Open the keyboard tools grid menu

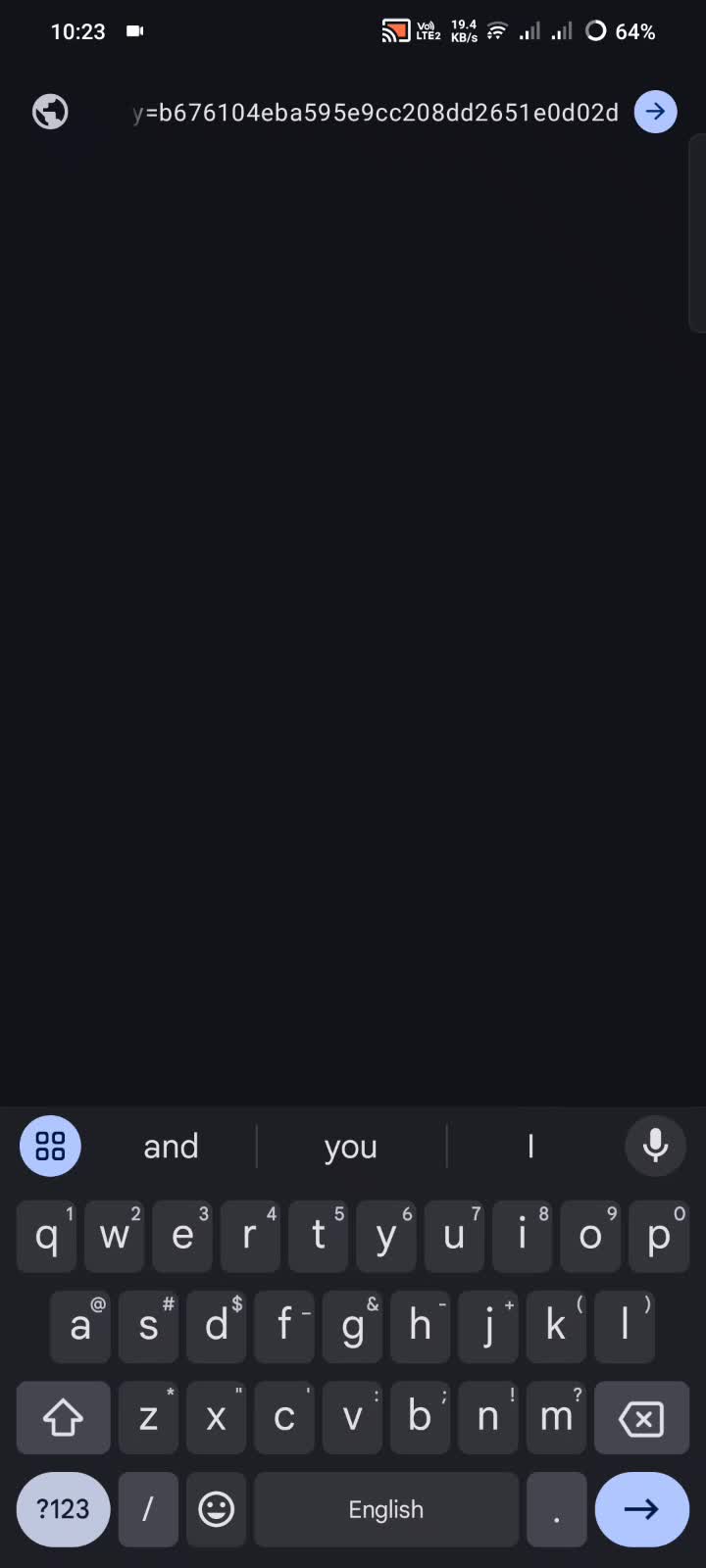tap(50, 1146)
